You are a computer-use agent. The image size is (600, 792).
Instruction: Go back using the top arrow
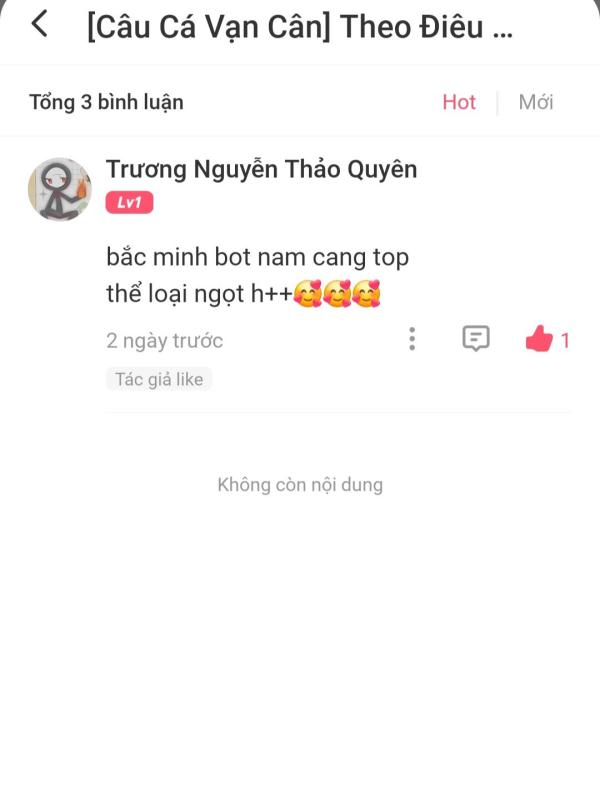click(x=40, y=24)
